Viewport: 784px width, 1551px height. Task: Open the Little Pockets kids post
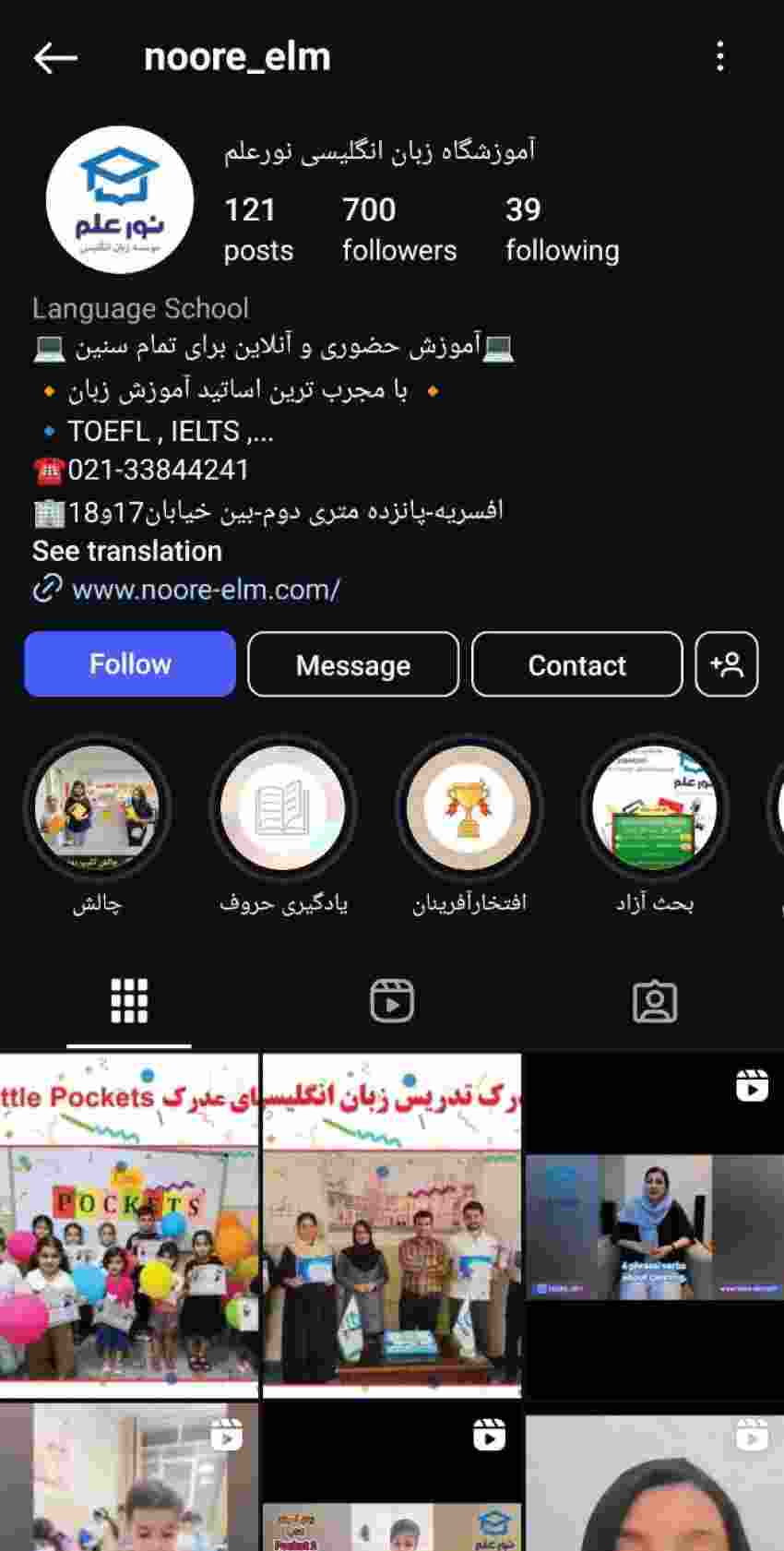(x=129, y=1226)
